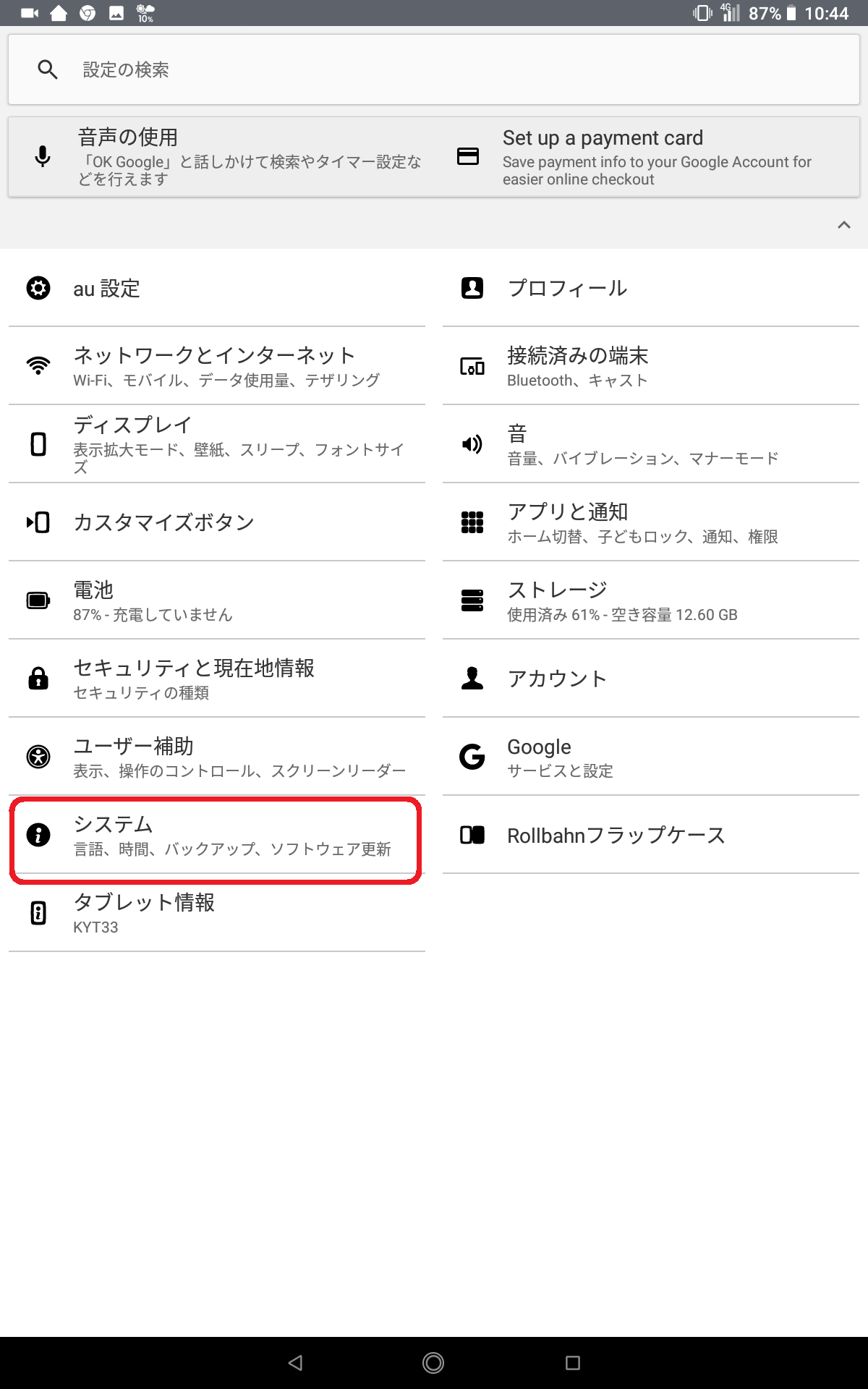The width and height of the screenshot is (868, 1389).
Task: Open the 設定の検索 search box
Action: coord(434,69)
